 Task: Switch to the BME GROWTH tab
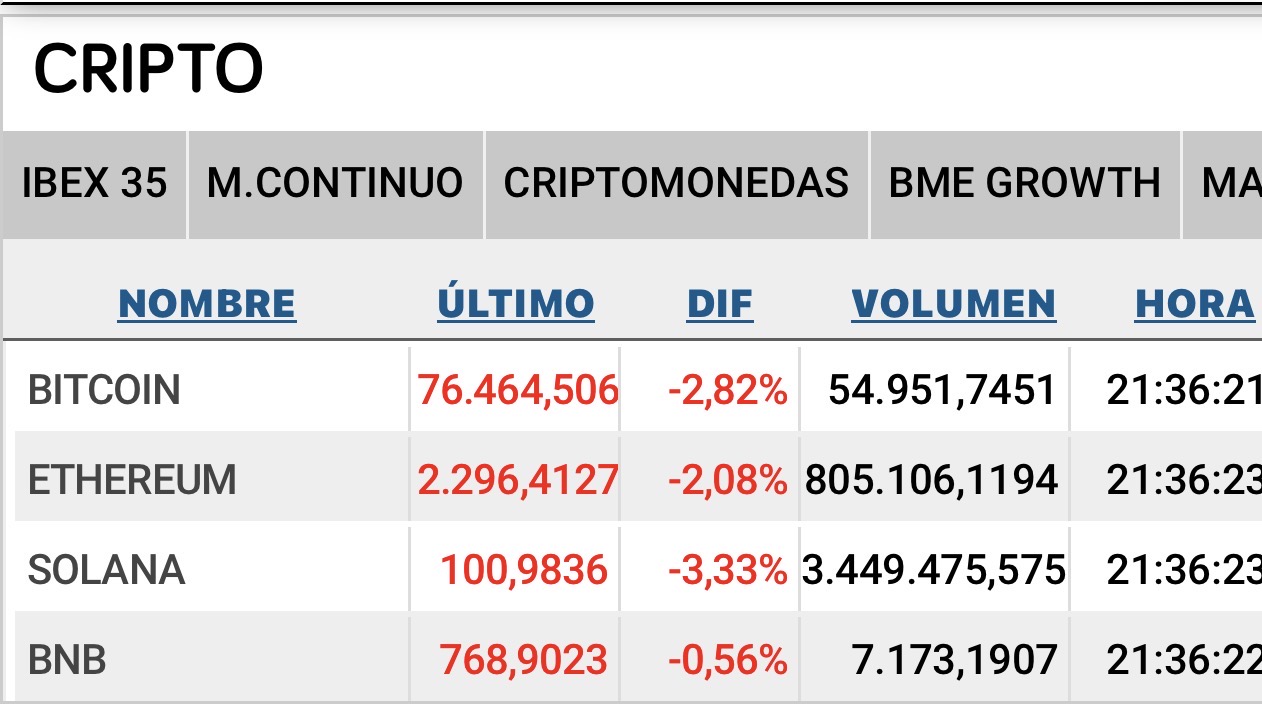(1024, 184)
